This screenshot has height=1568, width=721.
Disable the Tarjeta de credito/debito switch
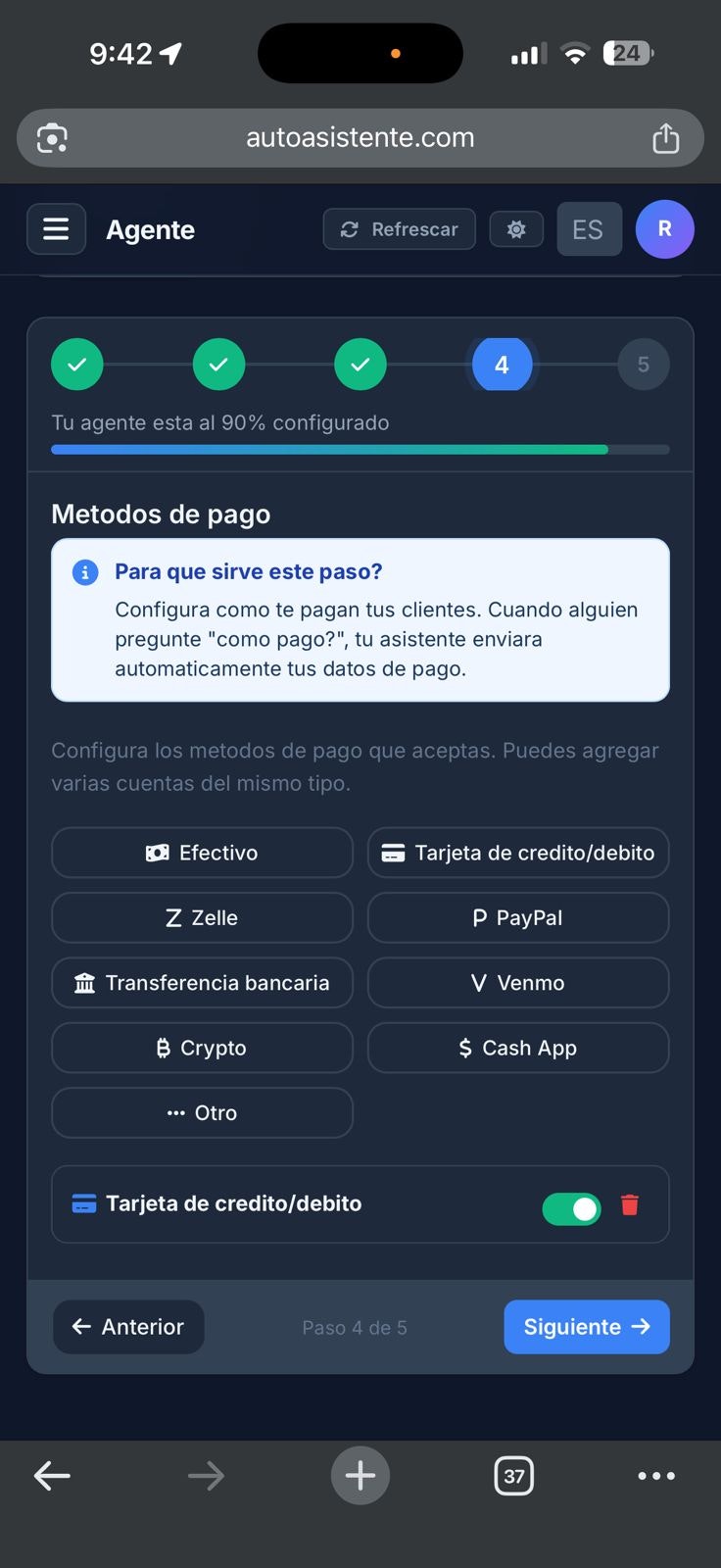[572, 1208]
